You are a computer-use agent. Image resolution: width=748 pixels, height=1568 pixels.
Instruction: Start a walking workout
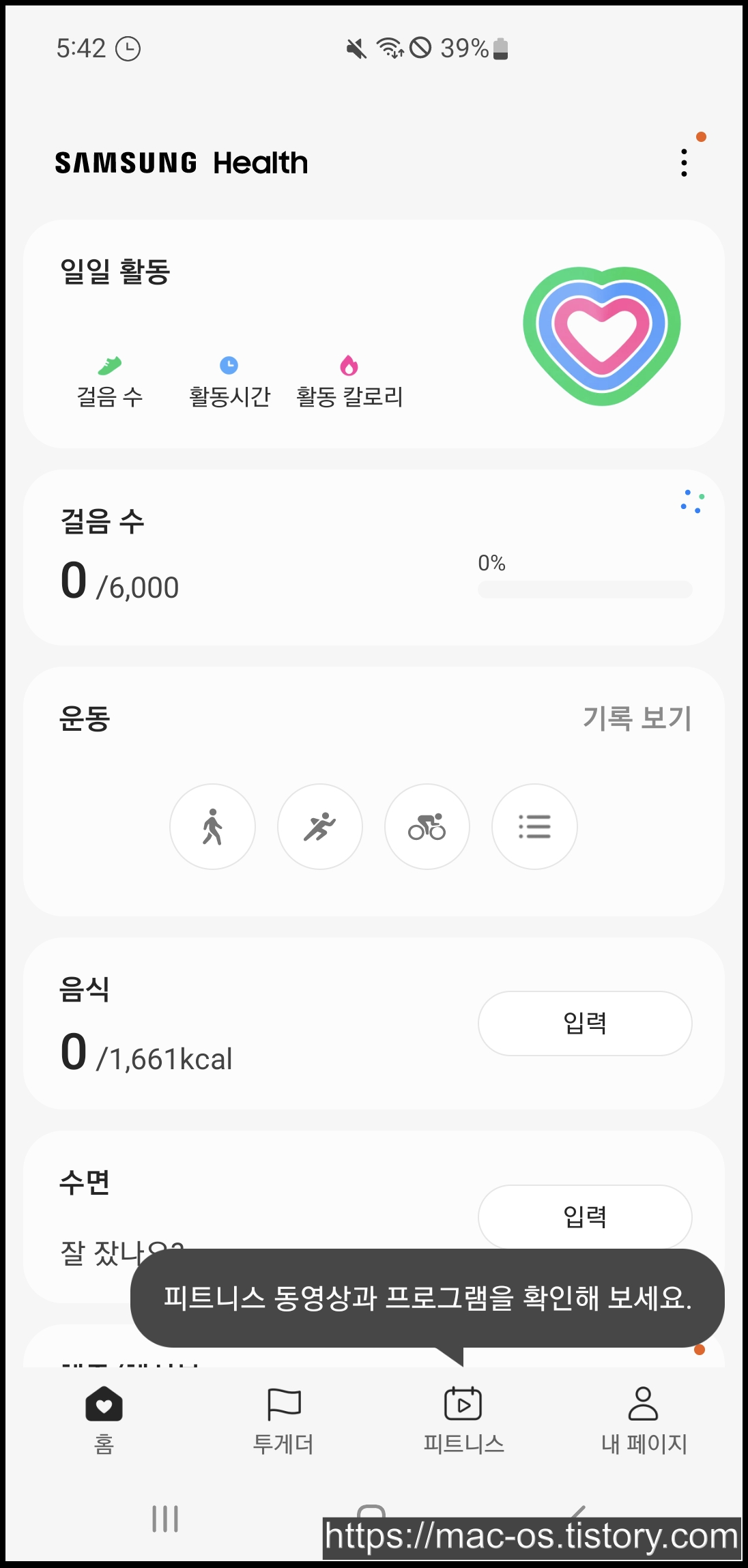click(212, 826)
